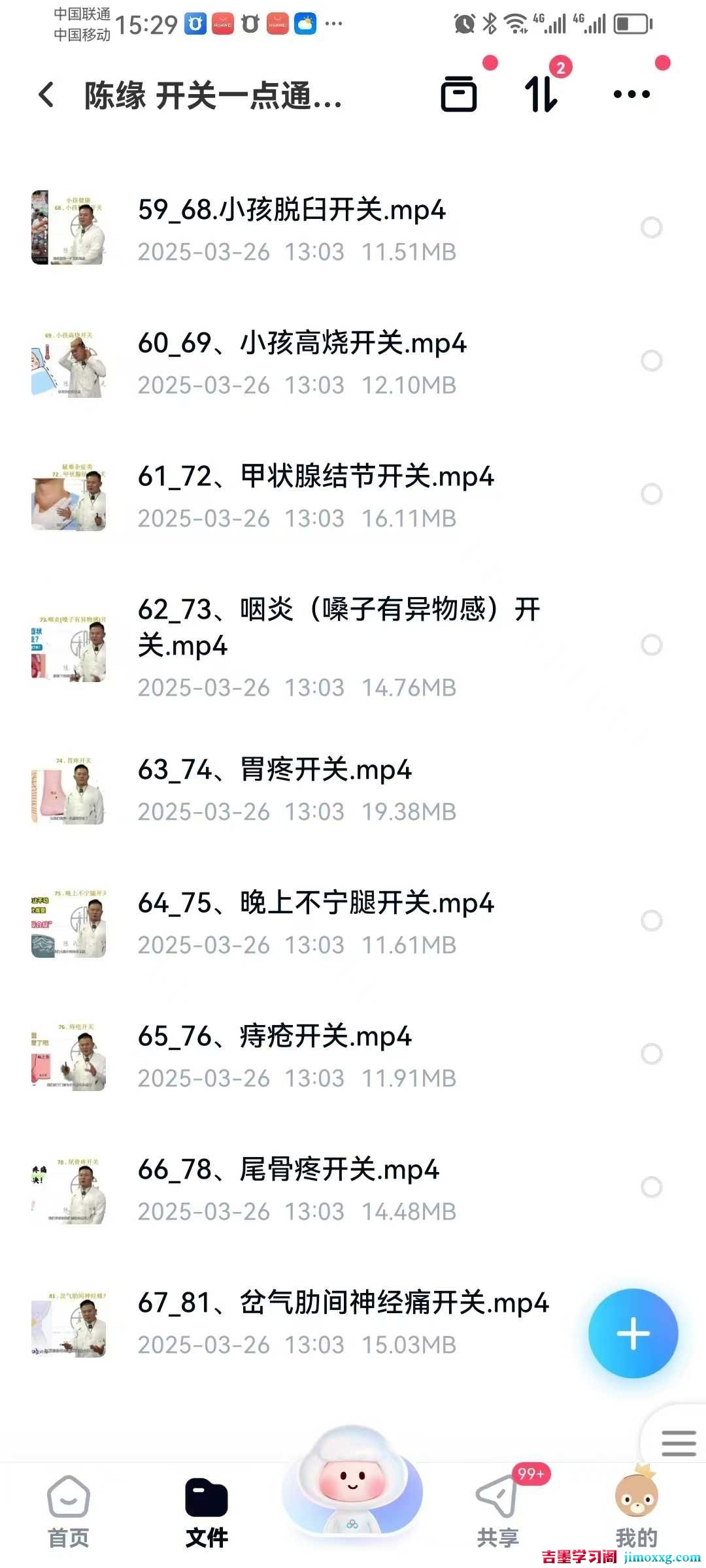Viewport: 706px width, 1568px height.
Task: Open the transfer list with badge 2
Action: 542,94
